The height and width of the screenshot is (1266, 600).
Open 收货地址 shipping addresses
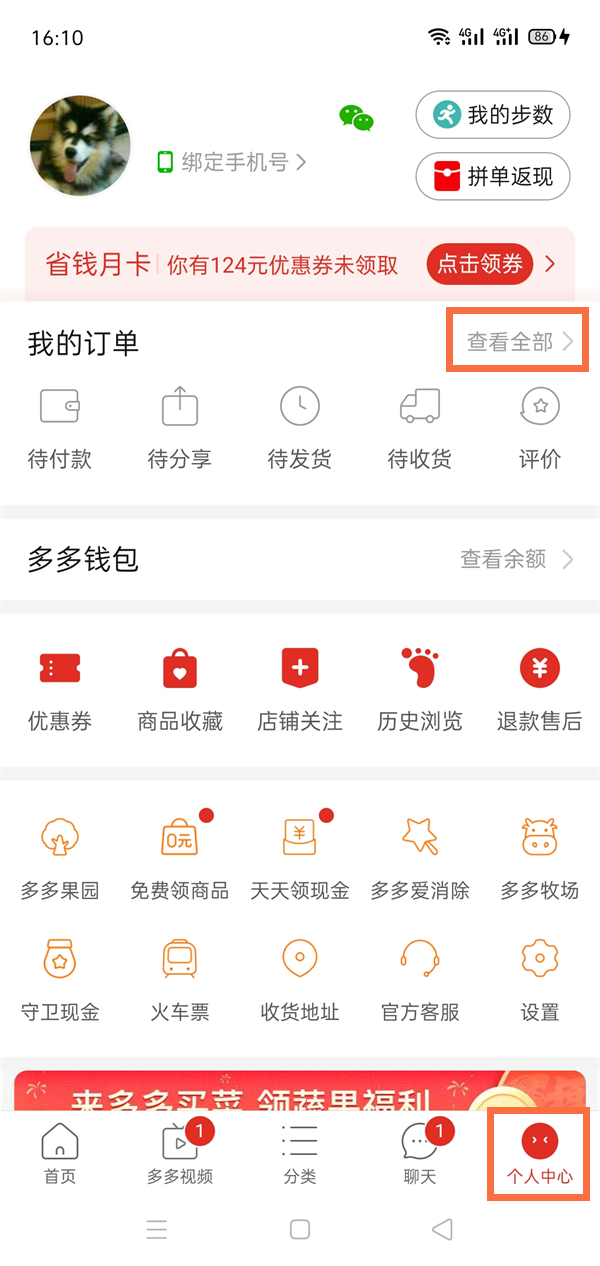[x=300, y=979]
